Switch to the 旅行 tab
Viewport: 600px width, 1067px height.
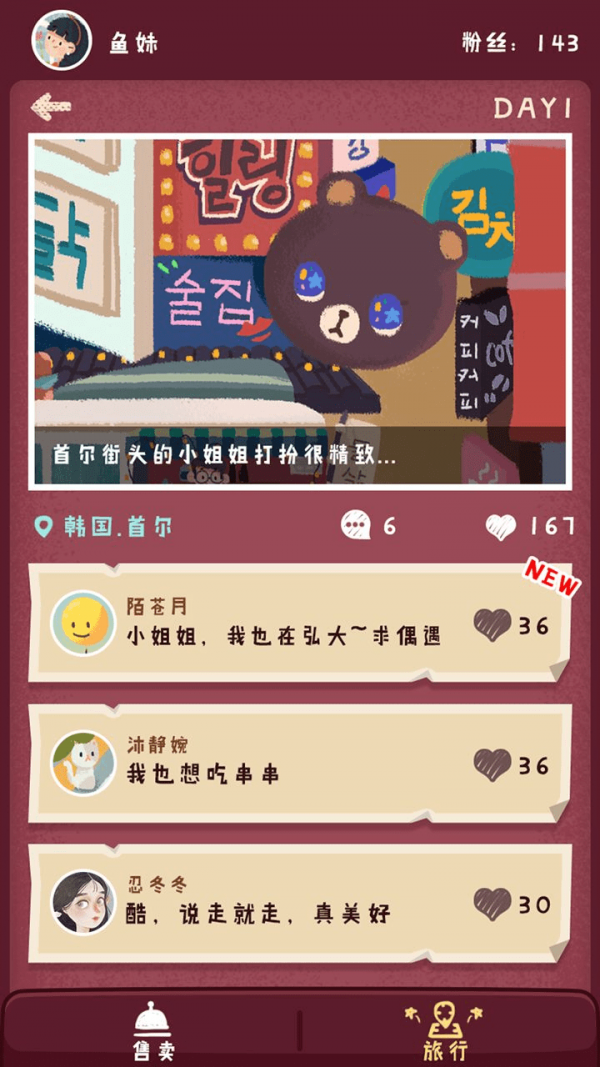pos(444,1030)
